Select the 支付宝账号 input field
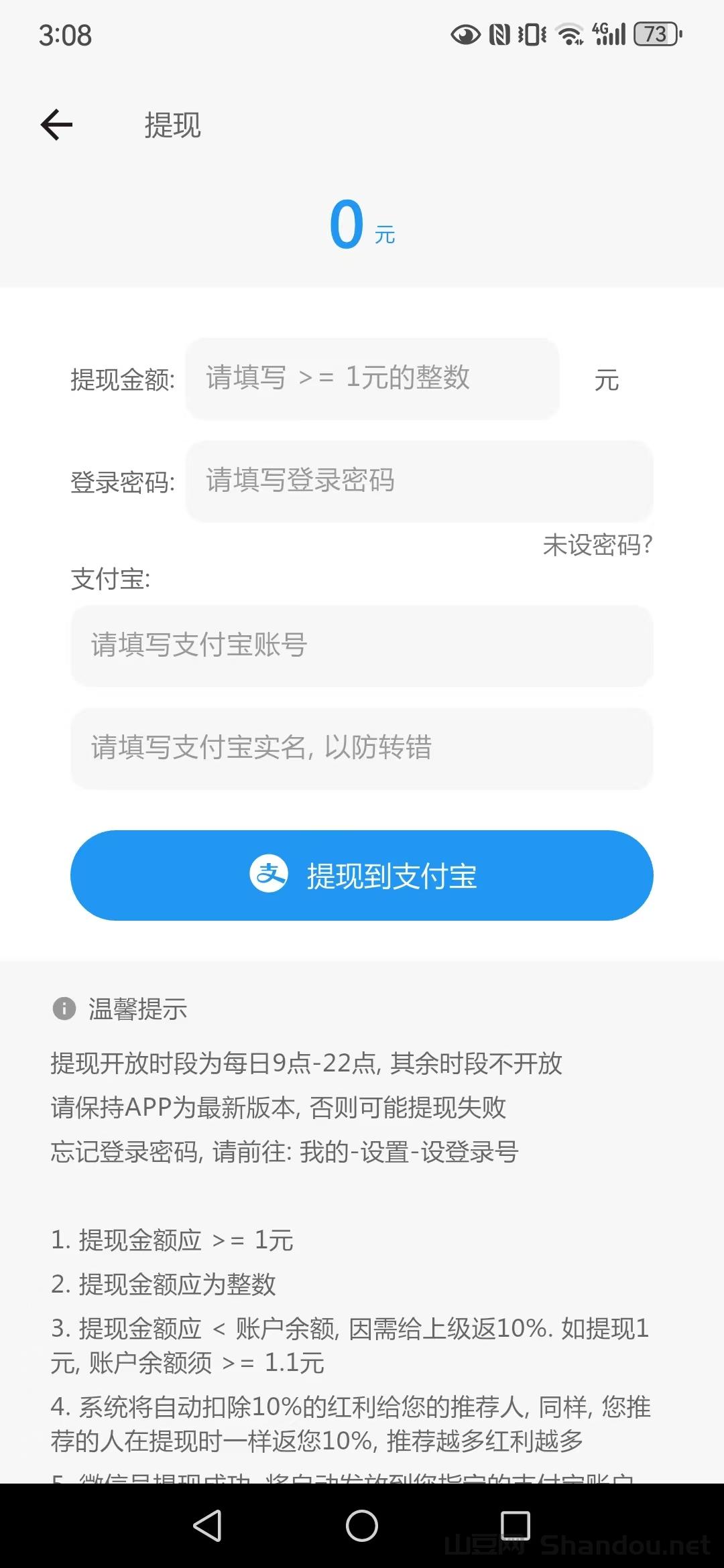Image resolution: width=724 pixels, height=1568 pixels. pos(362,645)
